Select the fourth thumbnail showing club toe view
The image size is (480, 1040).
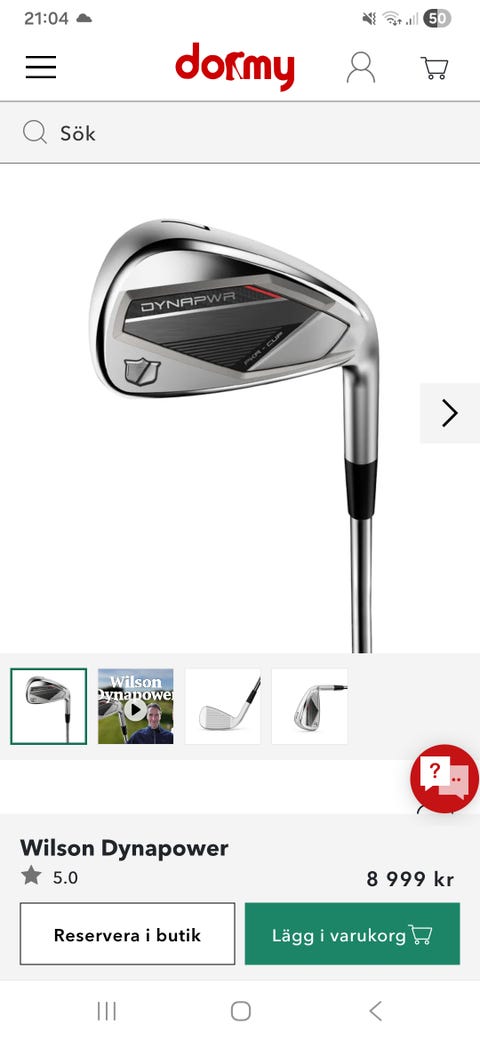(310, 706)
